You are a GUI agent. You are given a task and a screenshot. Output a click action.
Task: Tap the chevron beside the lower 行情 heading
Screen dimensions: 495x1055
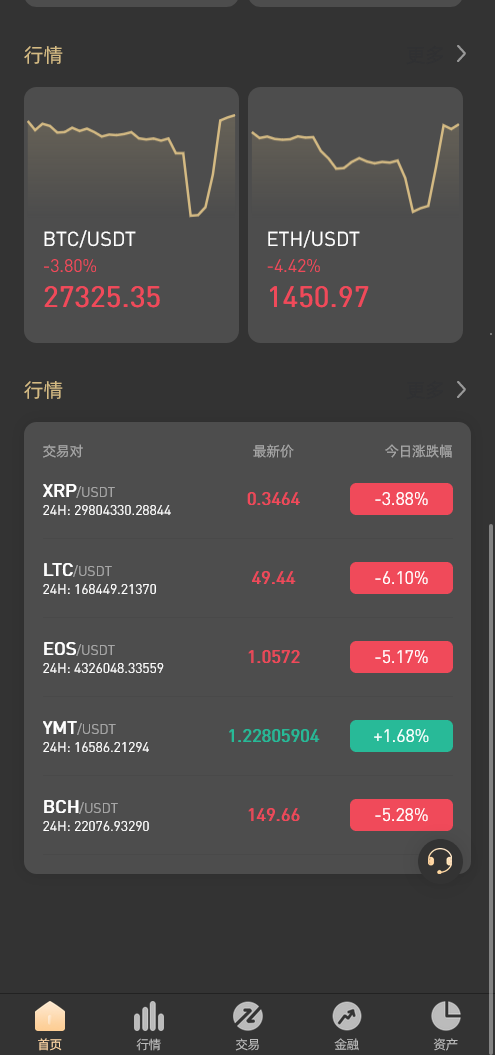461,390
